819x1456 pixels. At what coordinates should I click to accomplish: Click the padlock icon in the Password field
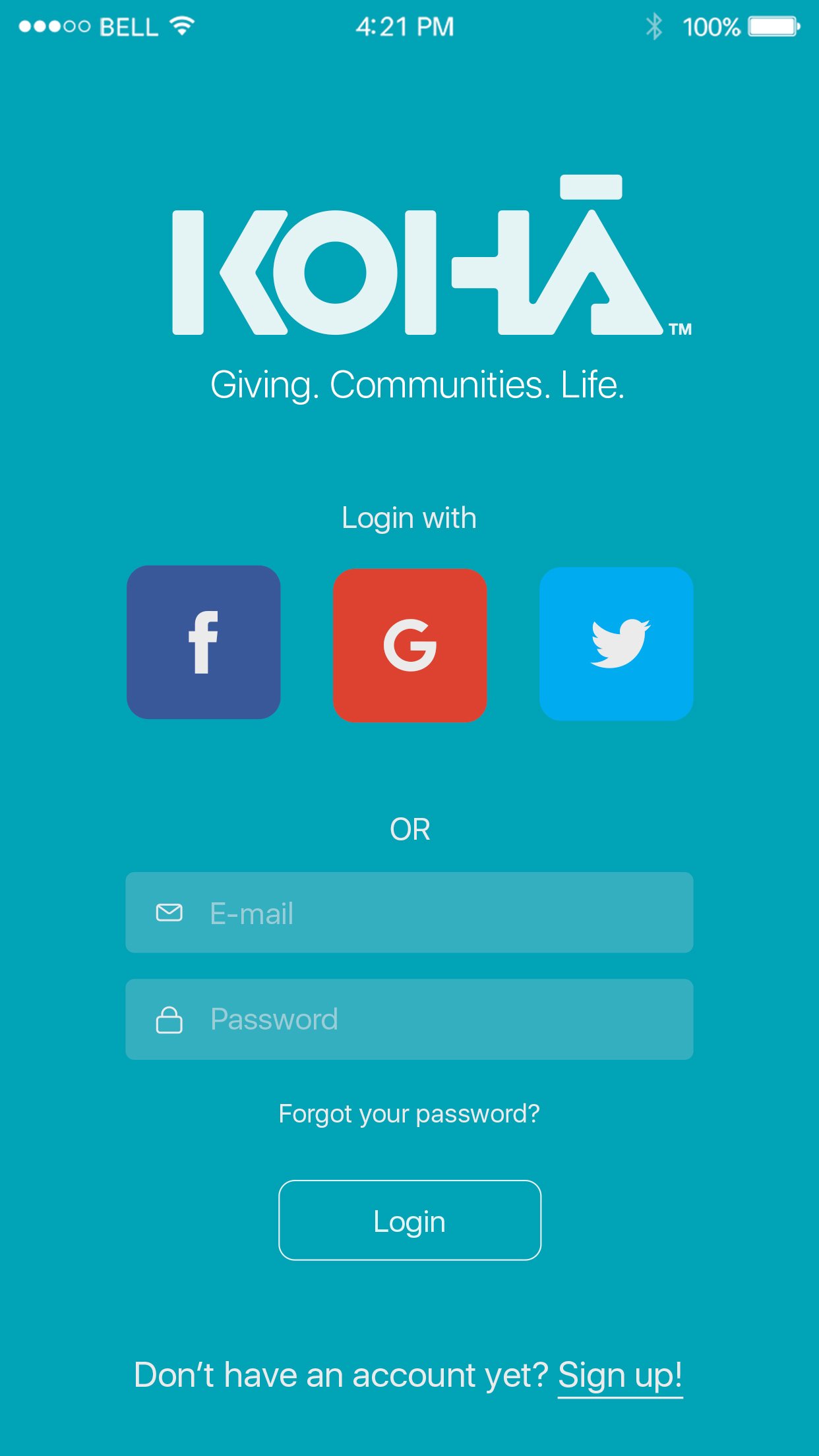click(169, 1019)
